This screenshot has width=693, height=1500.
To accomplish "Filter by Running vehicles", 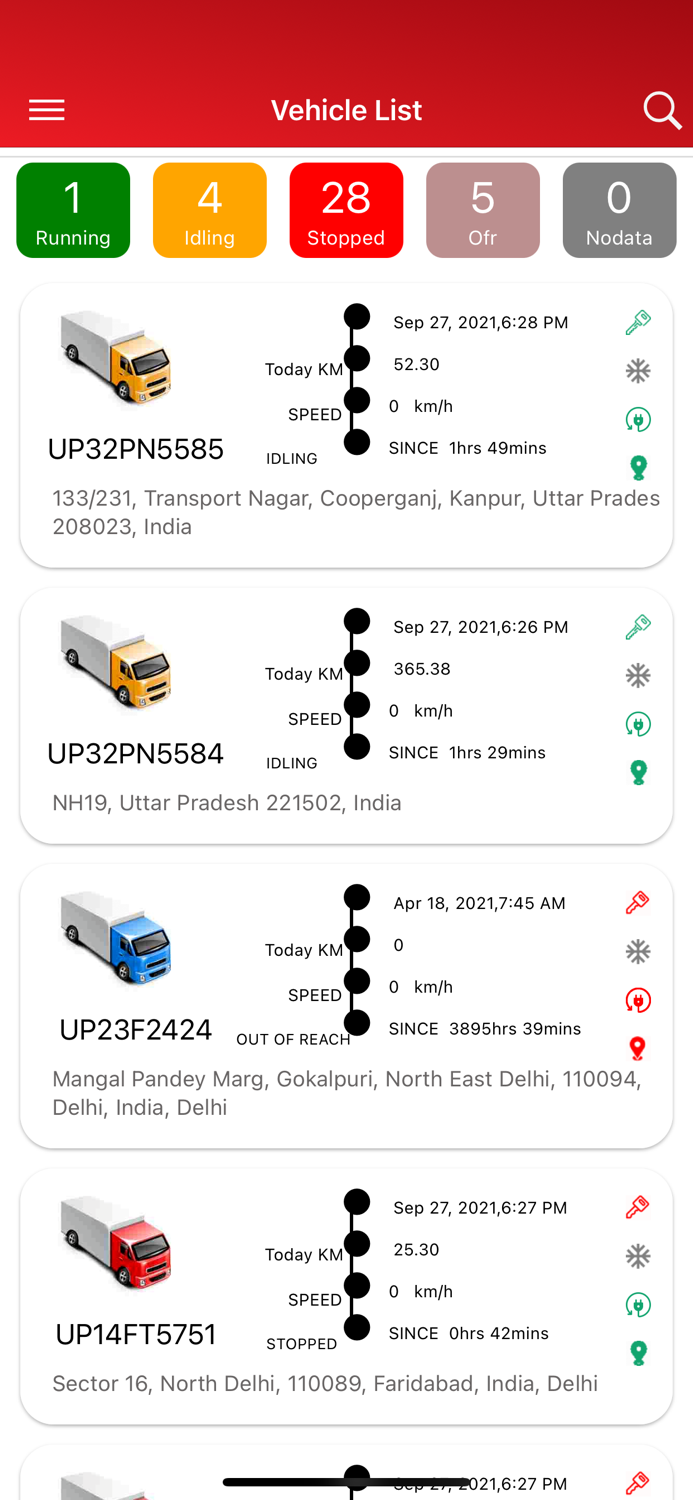I will point(73,210).
